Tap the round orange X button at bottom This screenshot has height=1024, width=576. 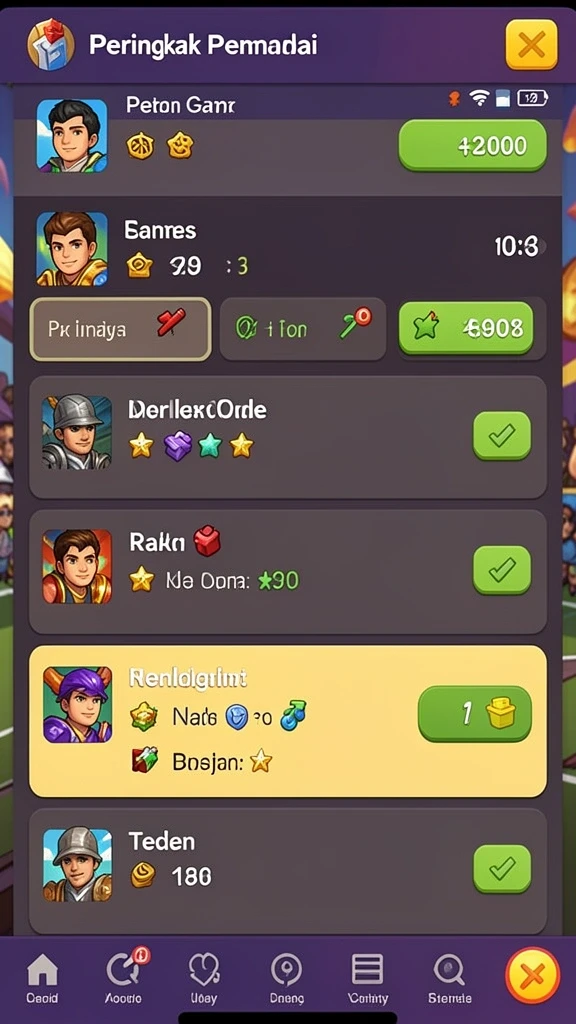coord(532,976)
